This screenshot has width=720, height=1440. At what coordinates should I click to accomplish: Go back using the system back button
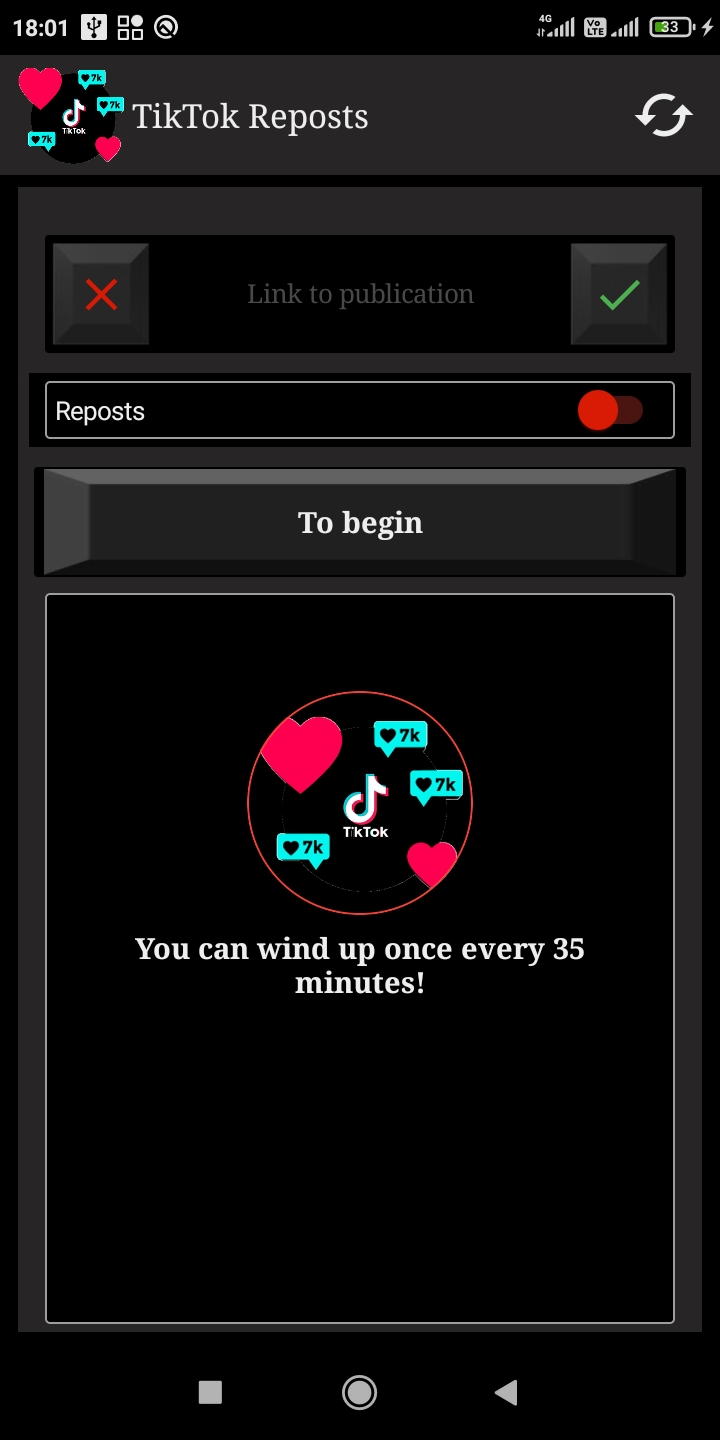507,1392
